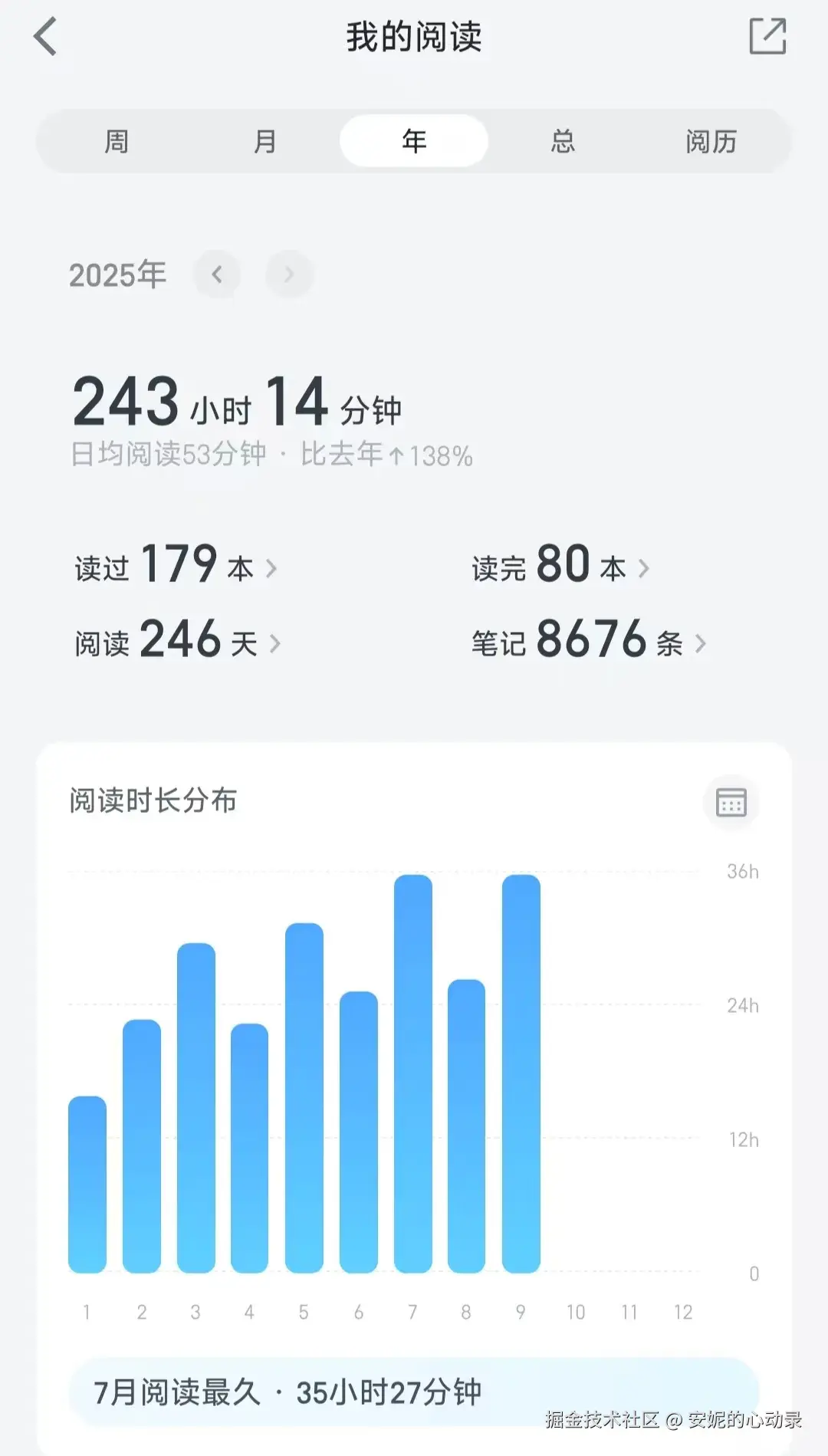Open the 阅历 tab
This screenshot has height=1456, width=828.
point(711,141)
